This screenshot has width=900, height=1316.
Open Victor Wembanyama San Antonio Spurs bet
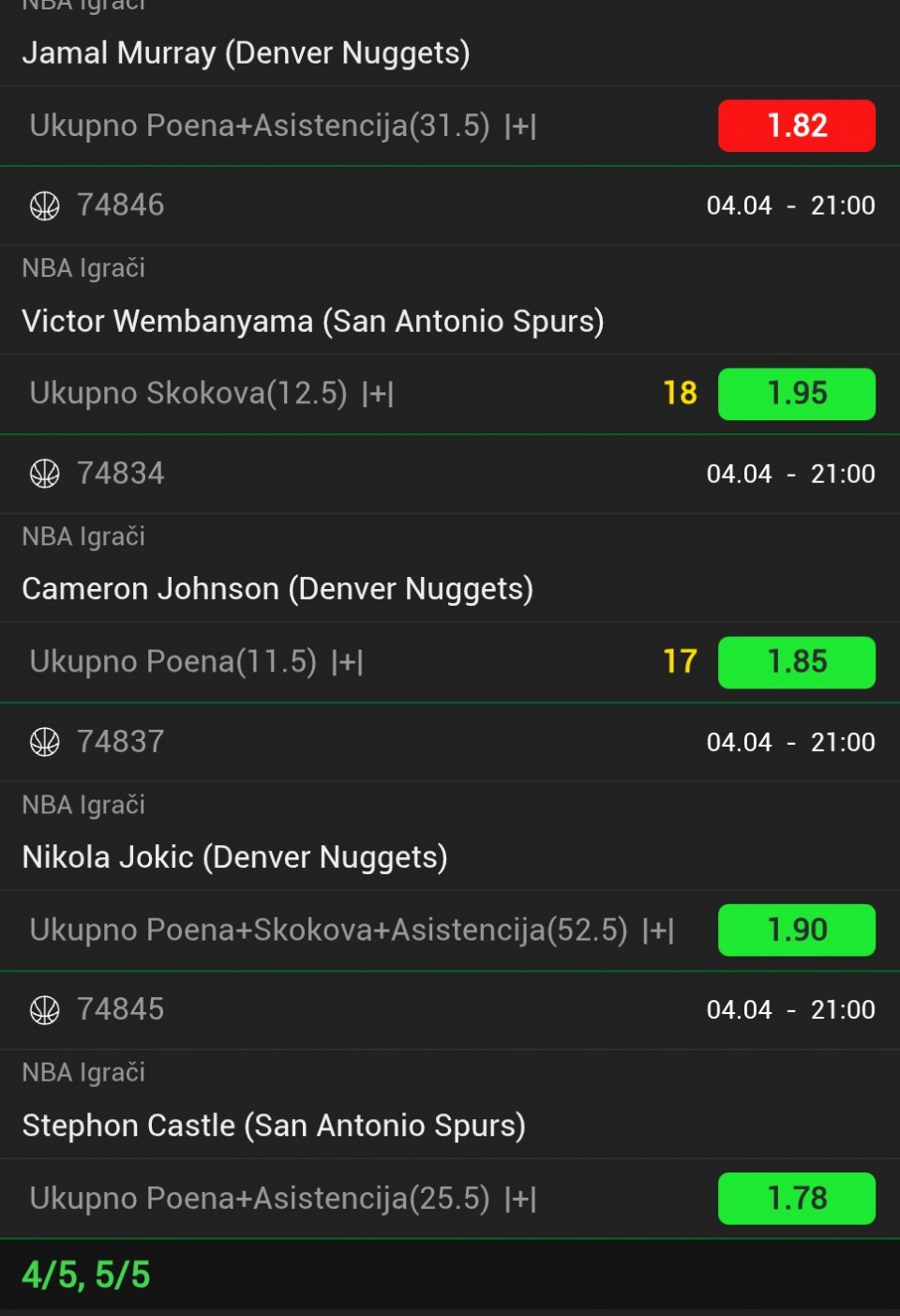click(312, 322)
